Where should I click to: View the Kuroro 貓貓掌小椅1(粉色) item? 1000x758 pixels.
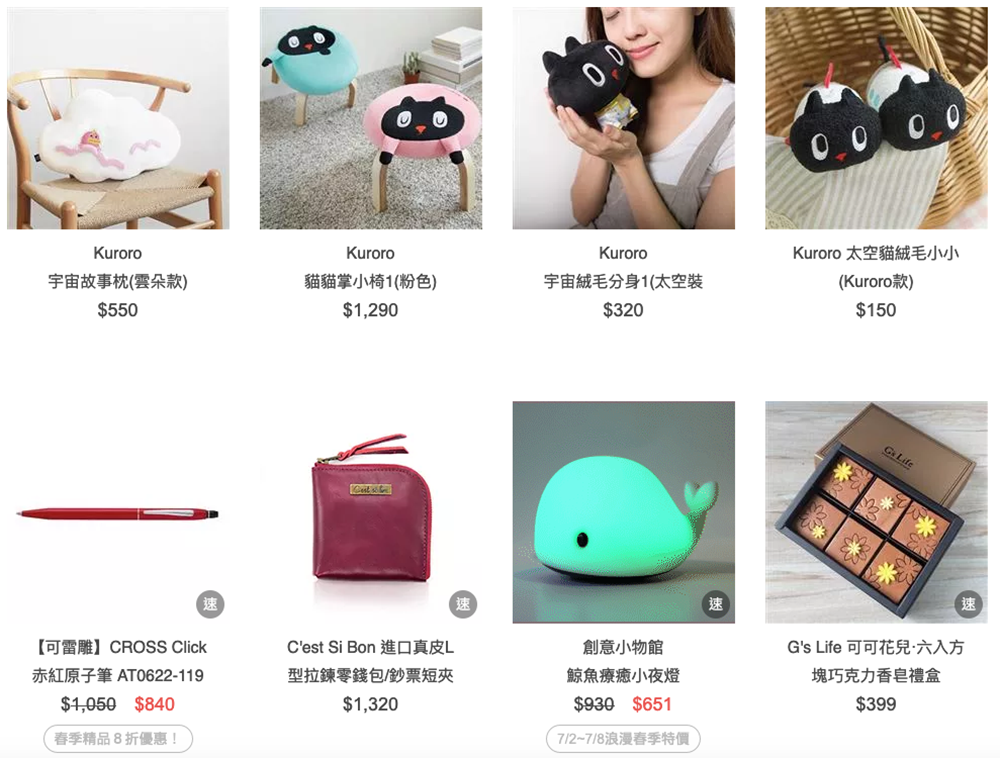coord(371,120)
